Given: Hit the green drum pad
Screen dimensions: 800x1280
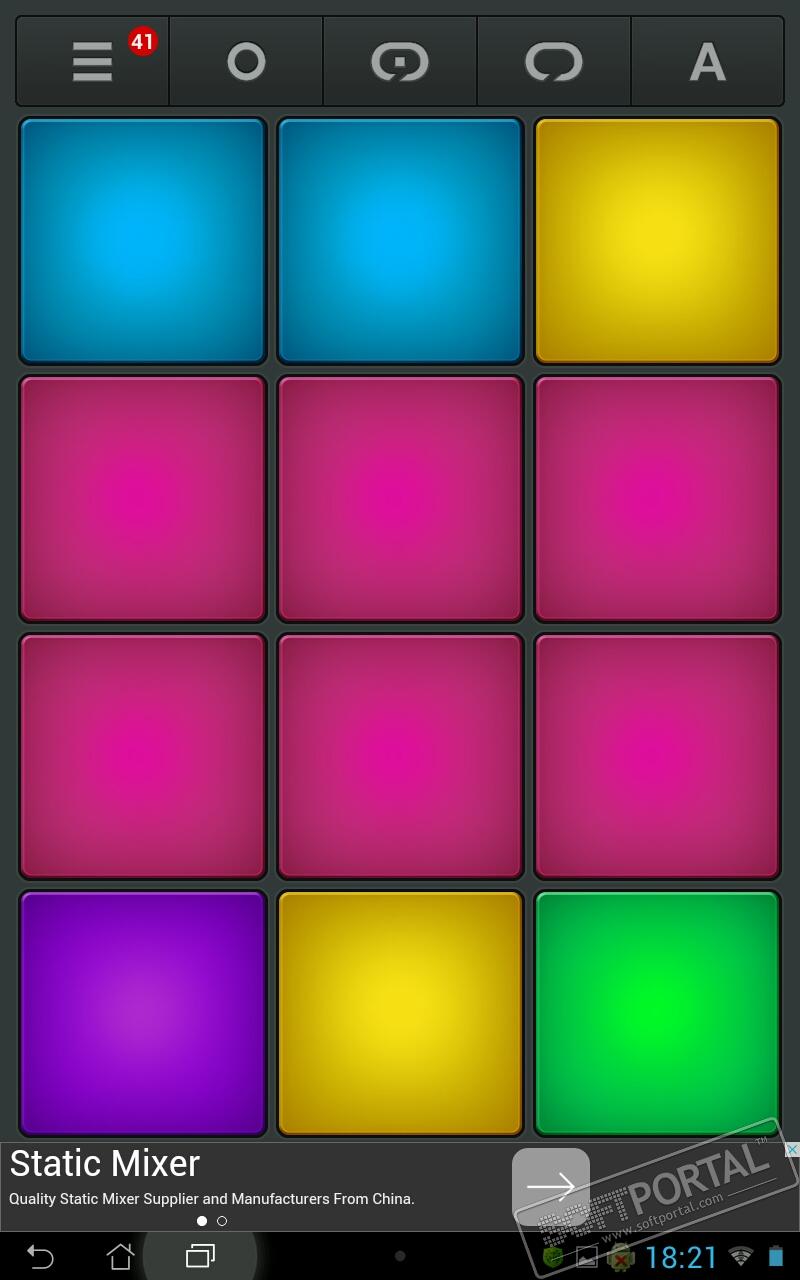Looking at the screenshot, I should point(657,1013).
